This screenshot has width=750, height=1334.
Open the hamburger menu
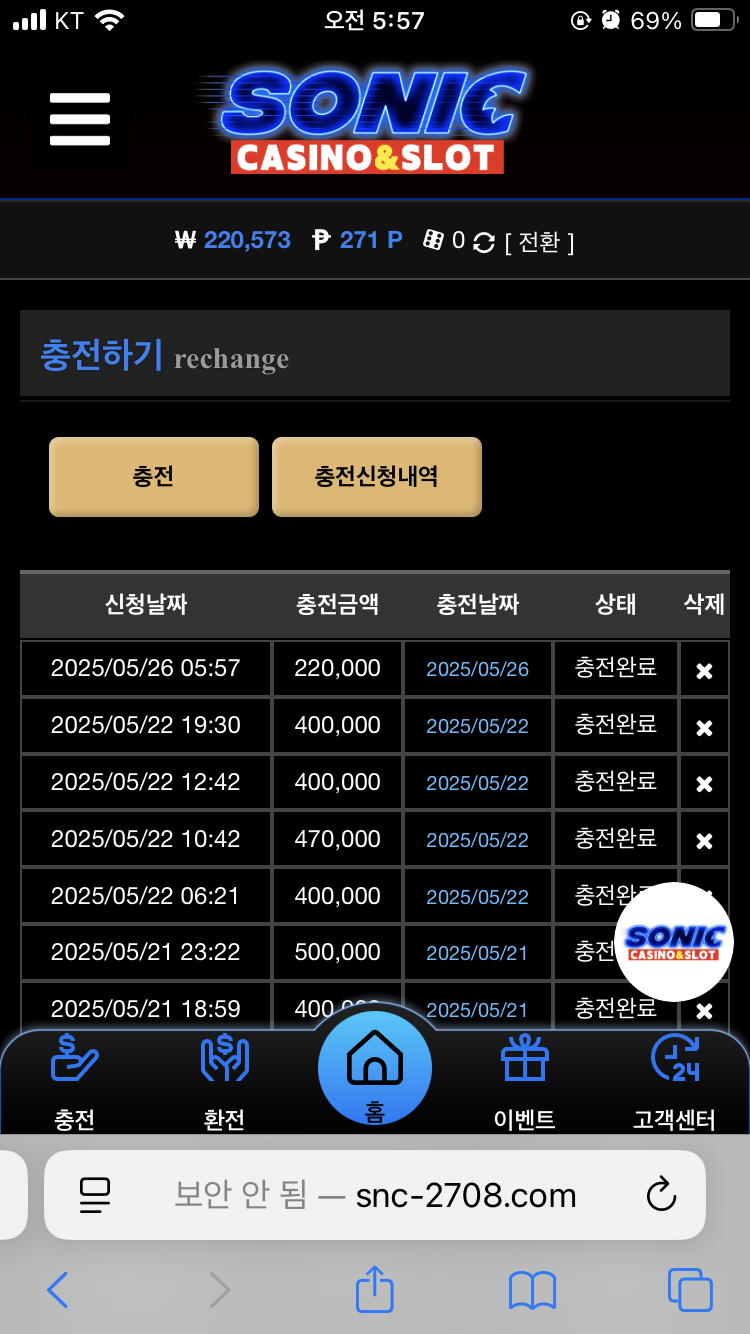80,119
